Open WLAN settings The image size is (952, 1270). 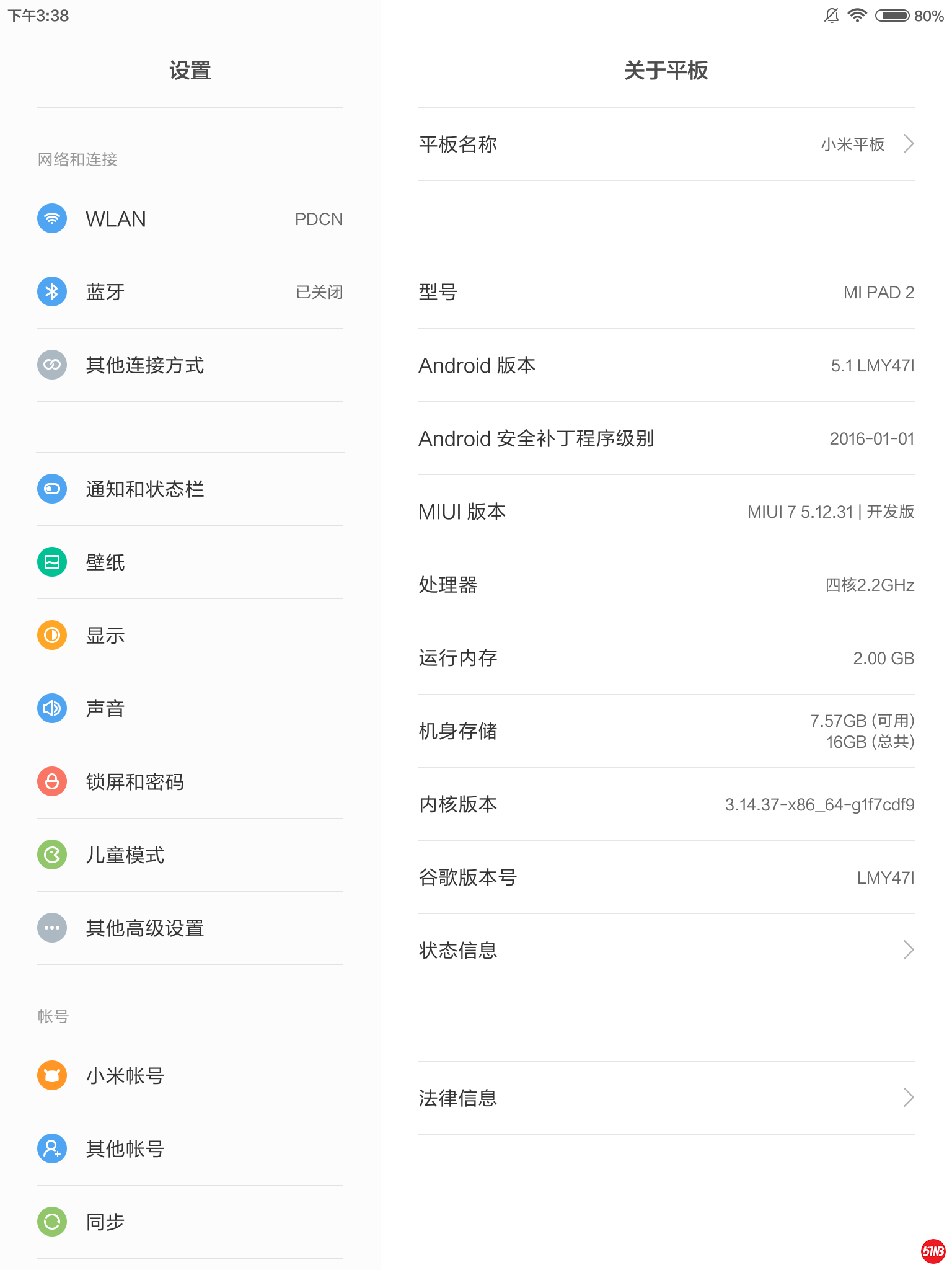(190, 219)
